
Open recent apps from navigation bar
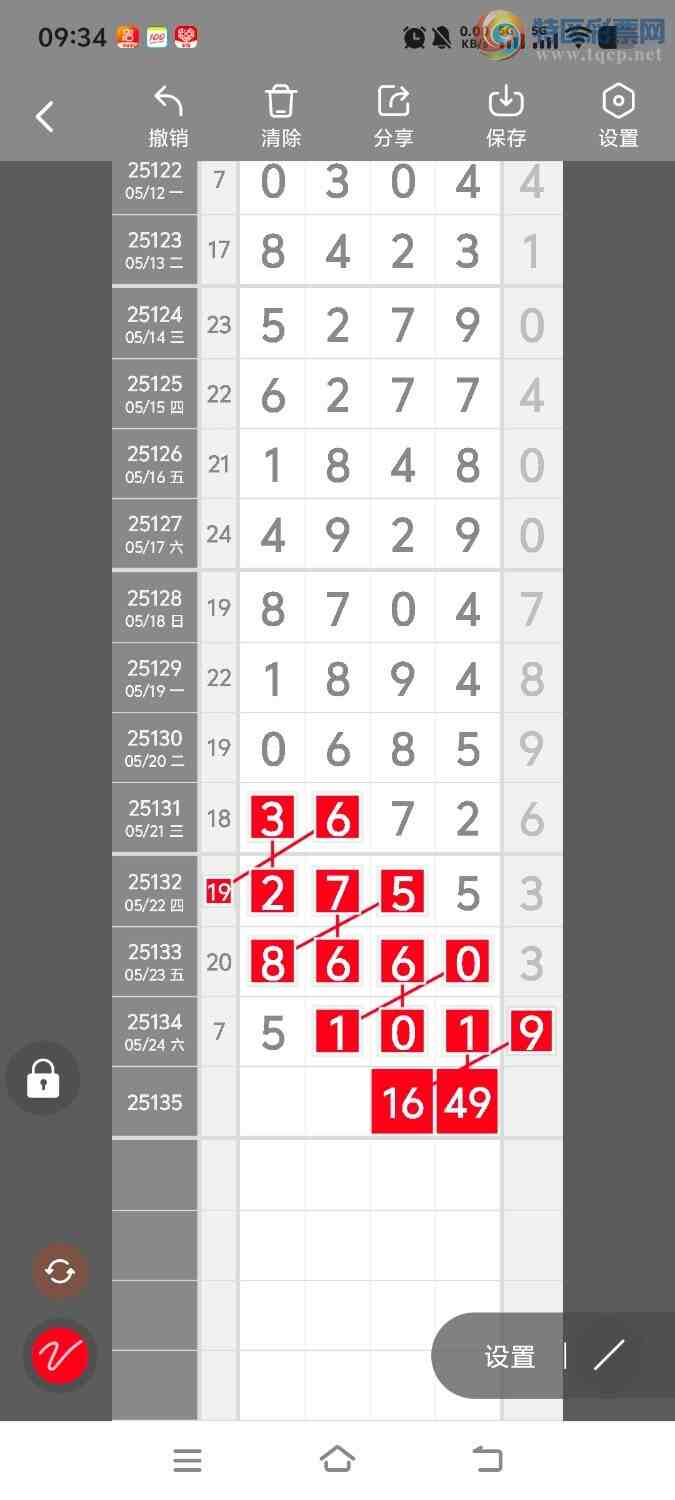click(187, 1461)
